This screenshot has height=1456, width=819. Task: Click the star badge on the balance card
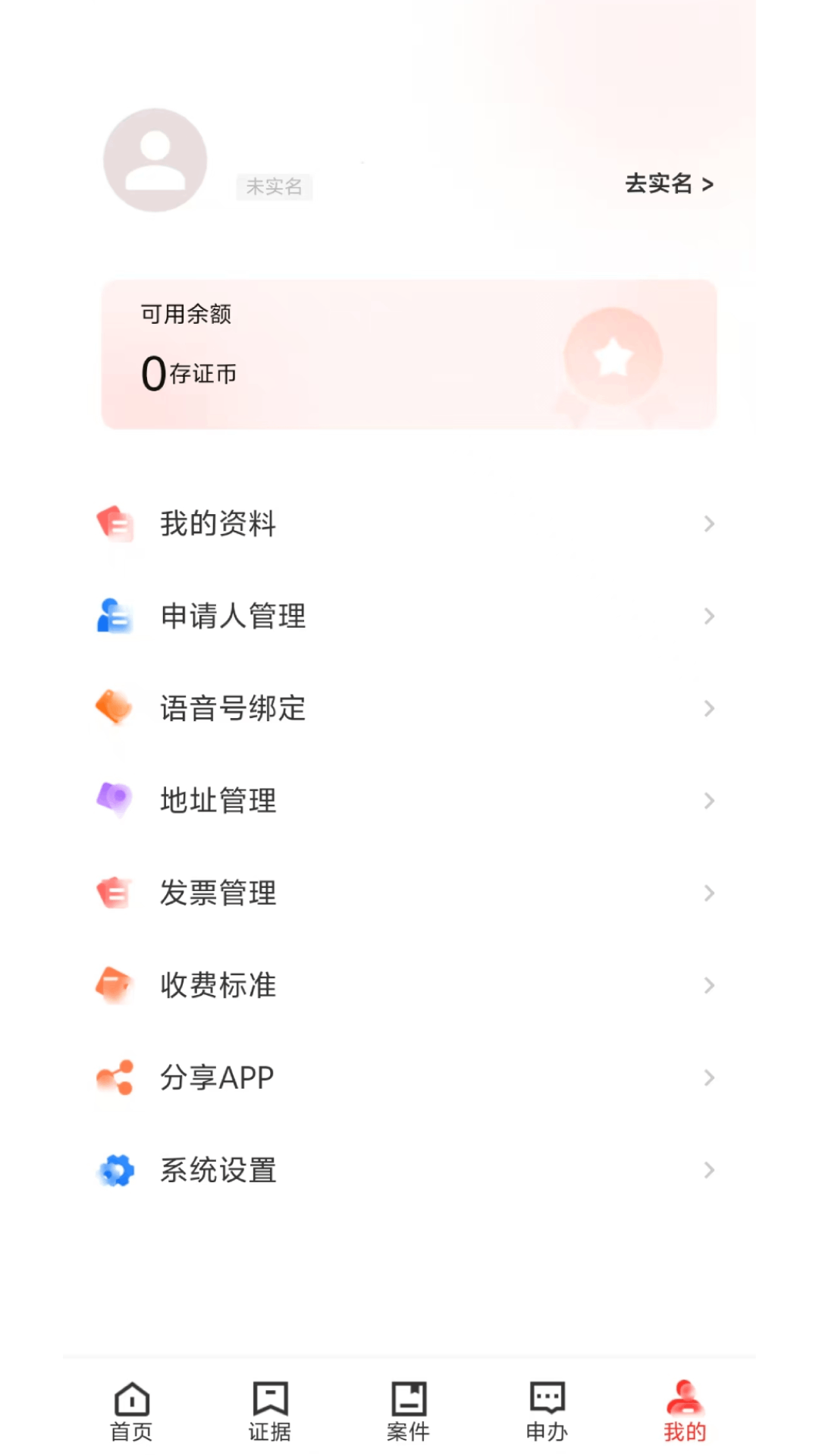click(613, 356)
